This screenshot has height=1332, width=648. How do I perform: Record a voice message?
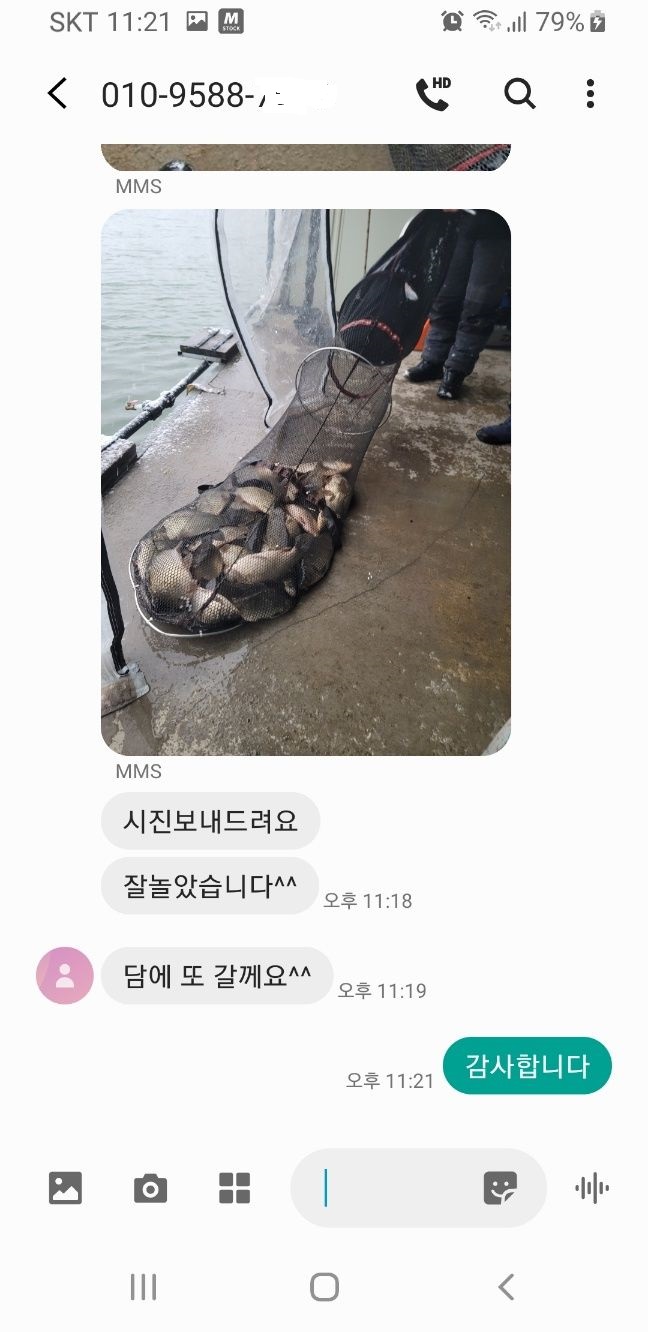pyautogui.click(x=592, y=1188)
